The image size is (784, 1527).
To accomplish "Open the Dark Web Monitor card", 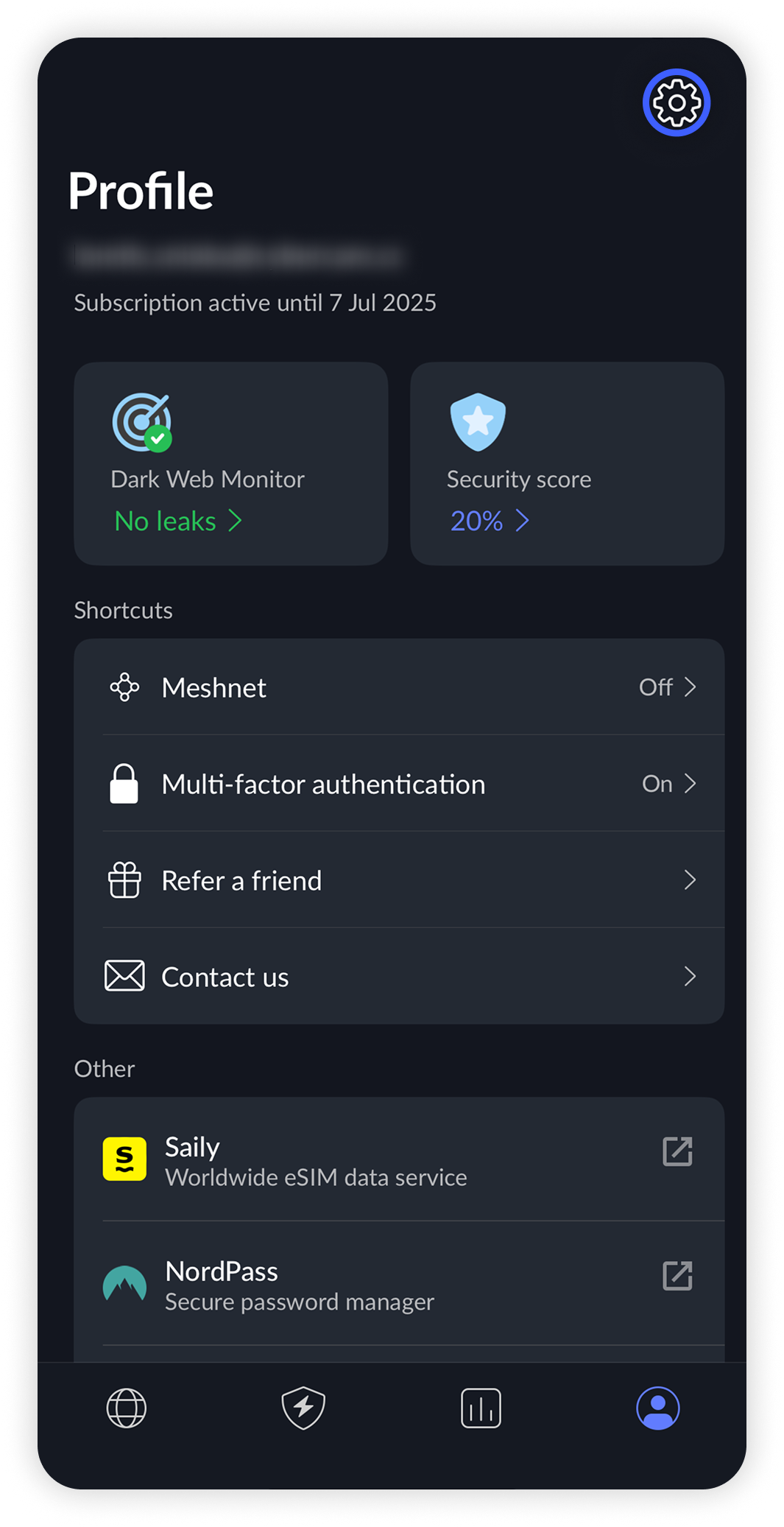I will pos(230,463).
